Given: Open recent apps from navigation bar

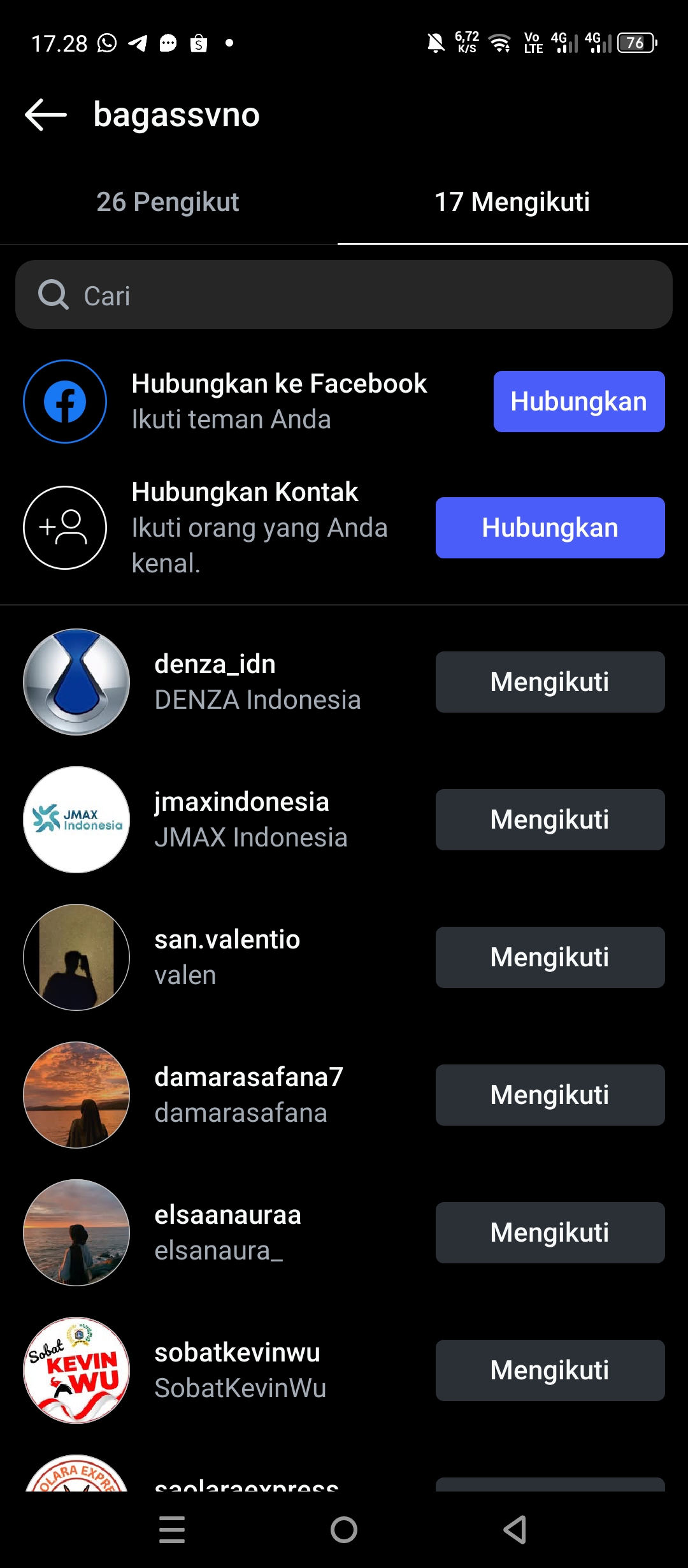Looking at the screenshot, I should [172, 1529].
